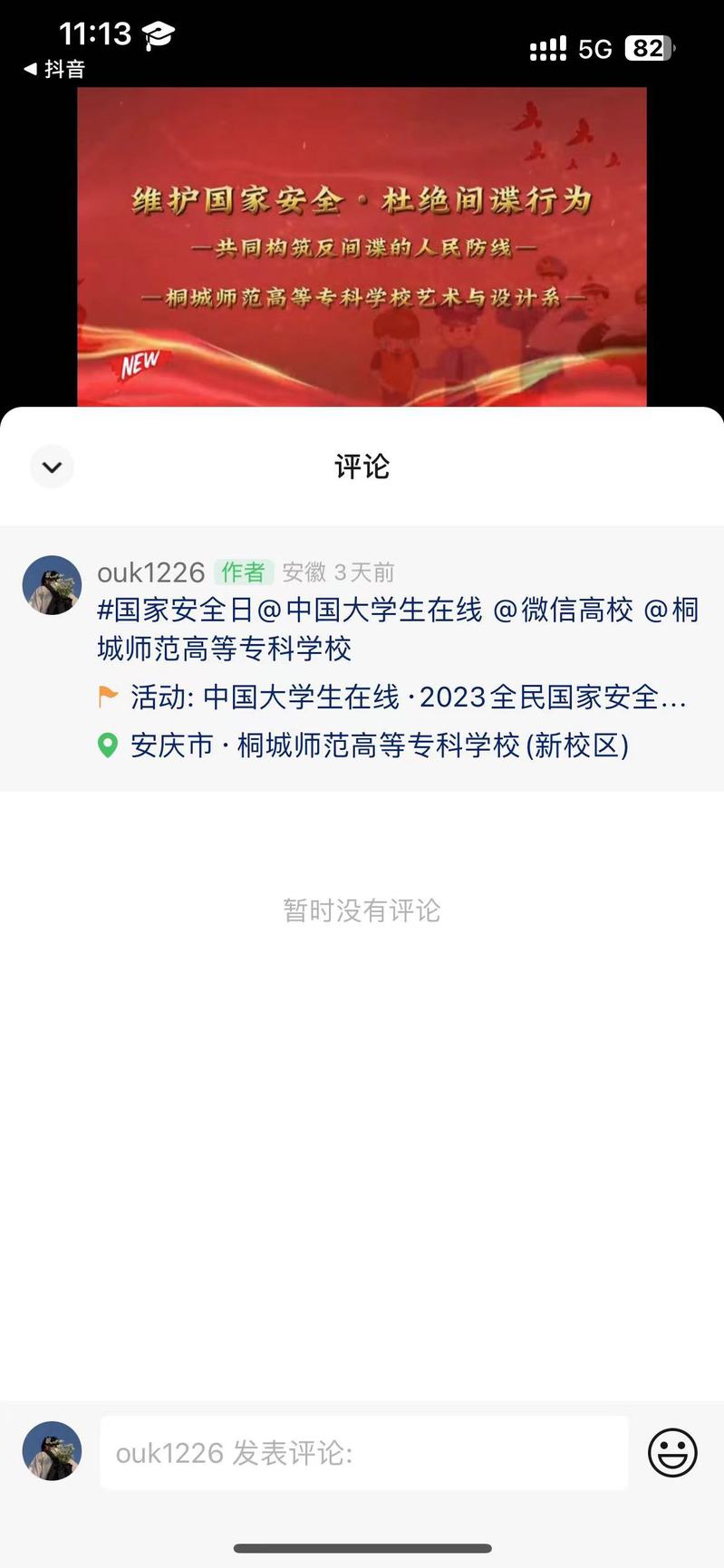Collapse the comments panel with the down chevron
The width and height of the screenshot is (724, 1568).
point(52,467)
